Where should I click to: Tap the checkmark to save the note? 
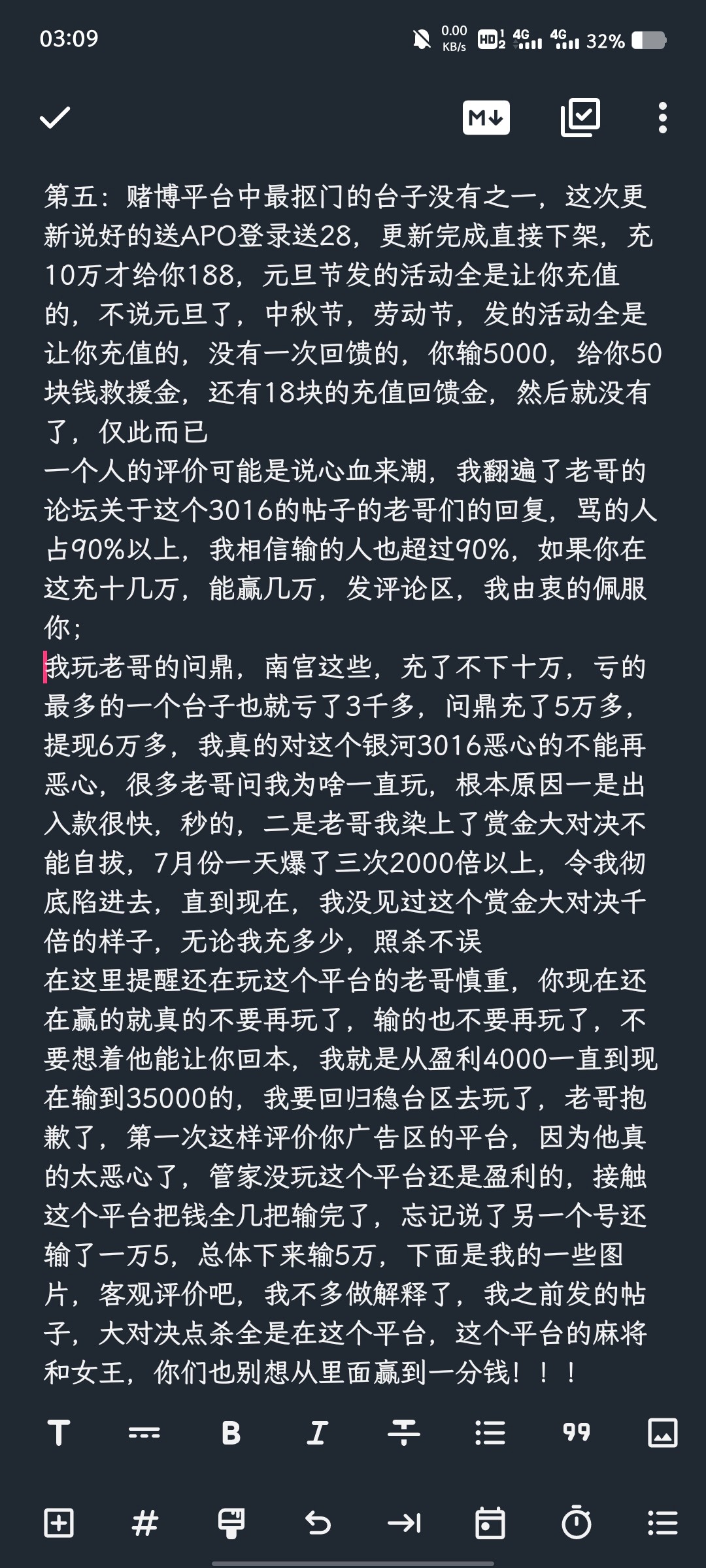click(x=55, y=118)
